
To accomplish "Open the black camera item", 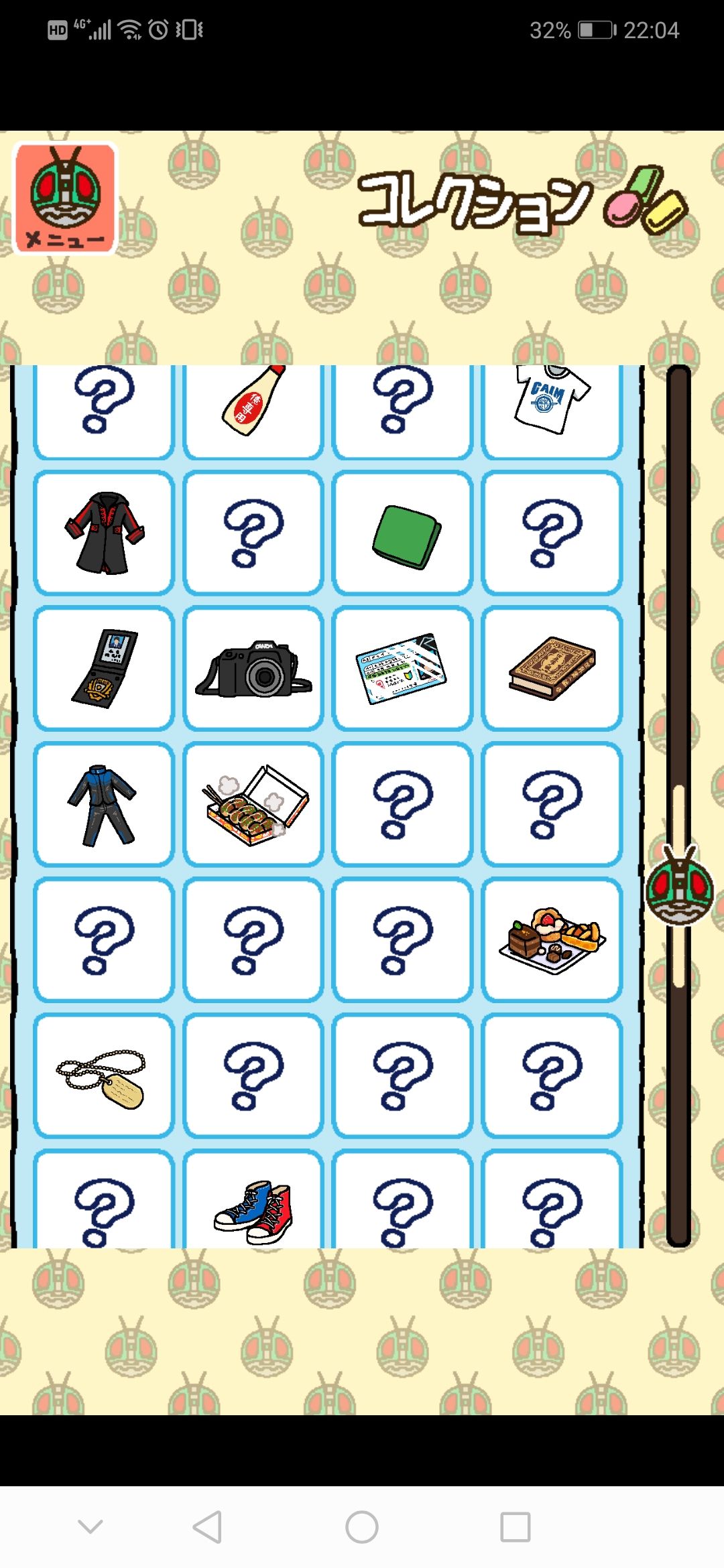I will click(253, 669).
